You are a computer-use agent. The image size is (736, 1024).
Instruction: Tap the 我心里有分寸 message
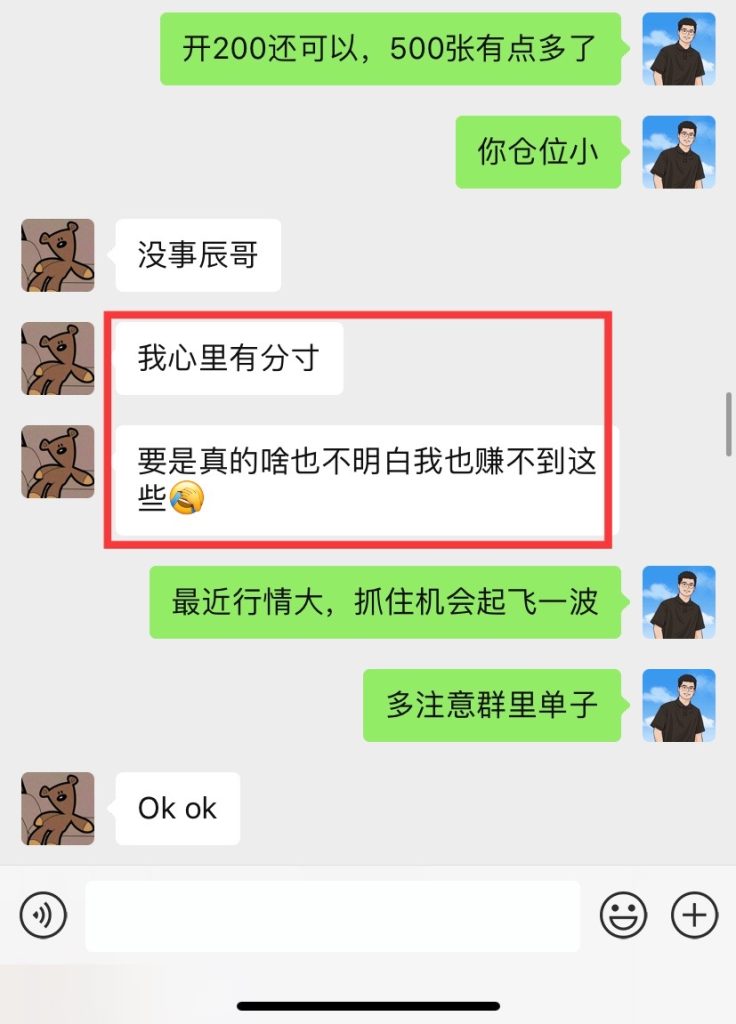(229, 358)
